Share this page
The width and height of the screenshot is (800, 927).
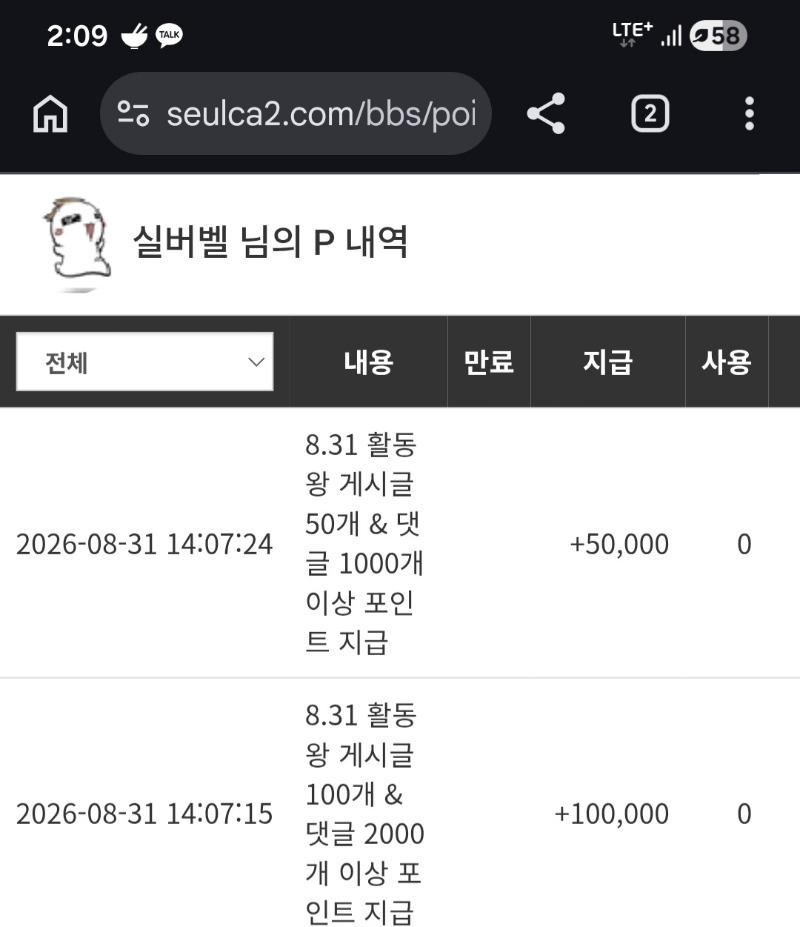[546, 114]
